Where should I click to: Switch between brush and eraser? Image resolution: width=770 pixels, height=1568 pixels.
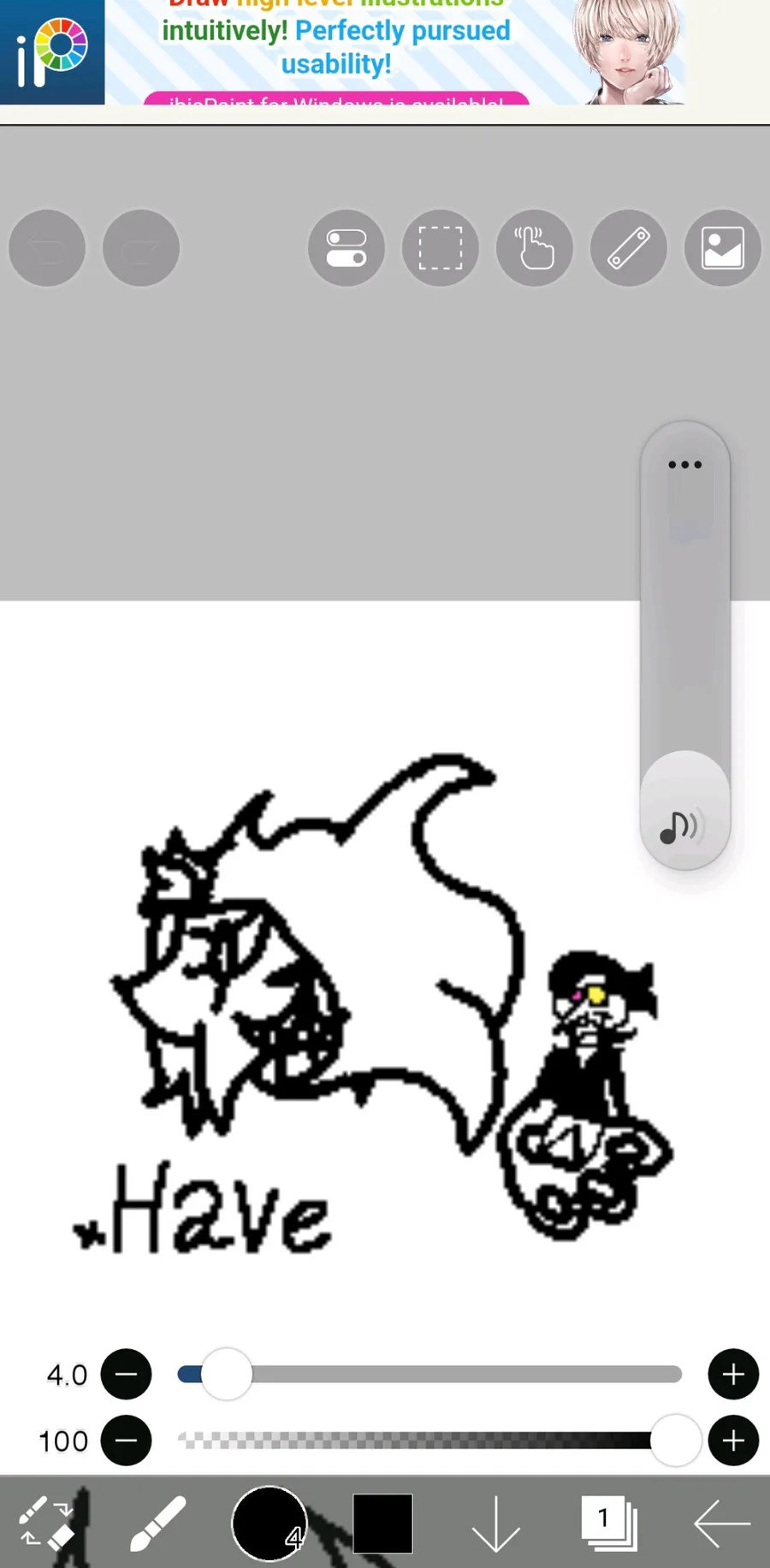click(x=47, y=1523)
